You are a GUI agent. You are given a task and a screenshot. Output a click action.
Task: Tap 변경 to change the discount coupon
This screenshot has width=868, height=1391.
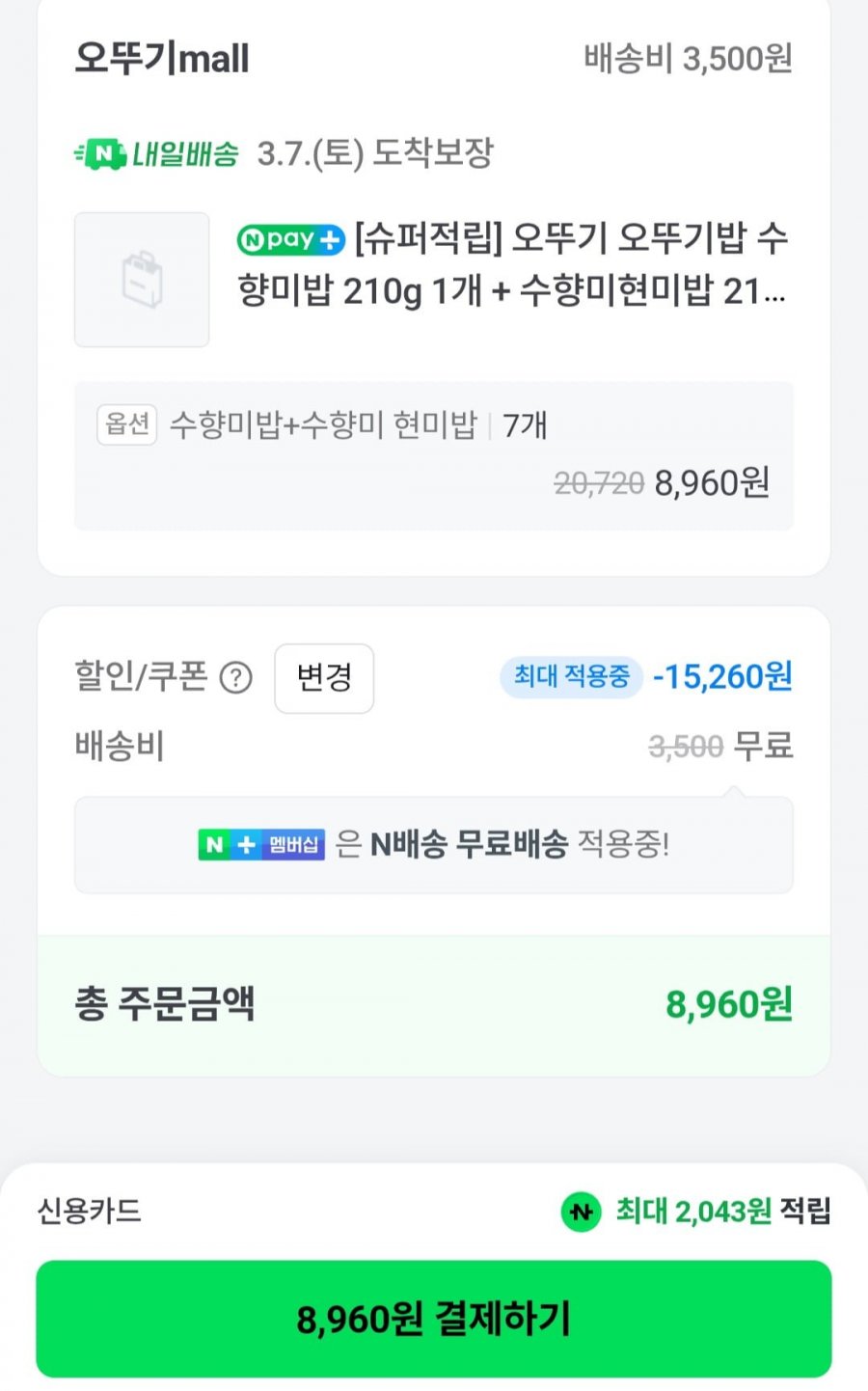(324, 678)
